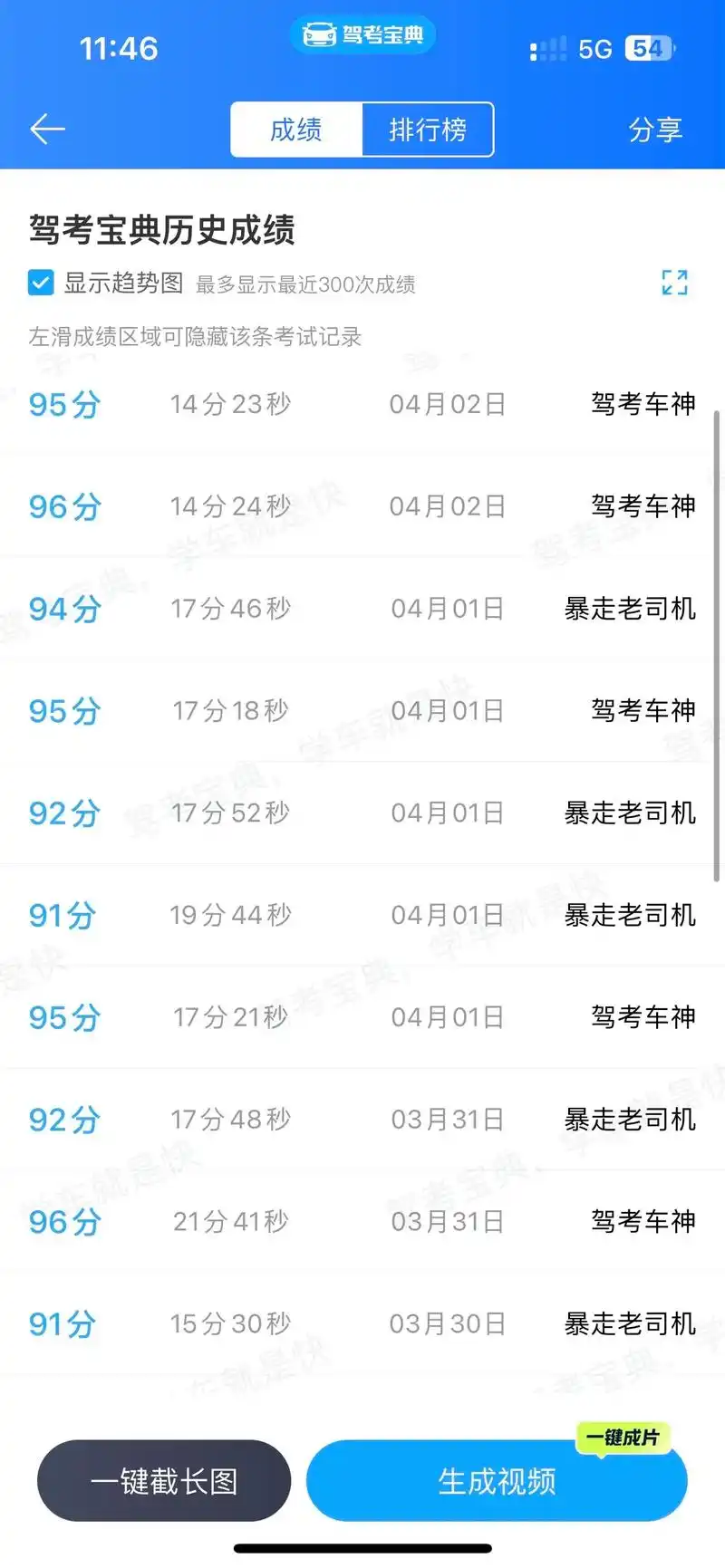The image size is (725, 1568).
Task: Toggle trend chart display off
Action: click(40, 284)
